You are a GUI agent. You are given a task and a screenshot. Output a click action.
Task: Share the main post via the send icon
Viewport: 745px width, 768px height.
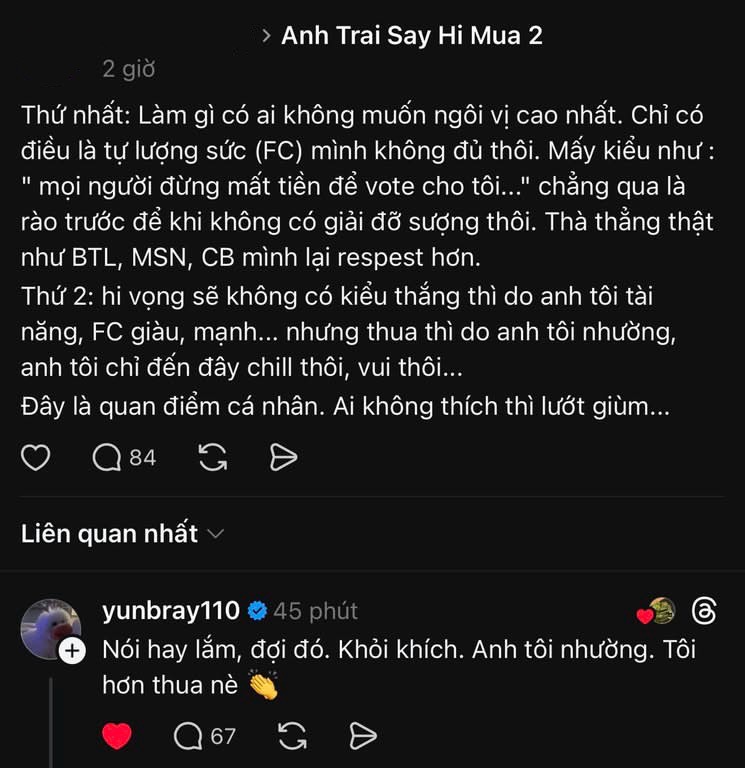coord(284,457)
